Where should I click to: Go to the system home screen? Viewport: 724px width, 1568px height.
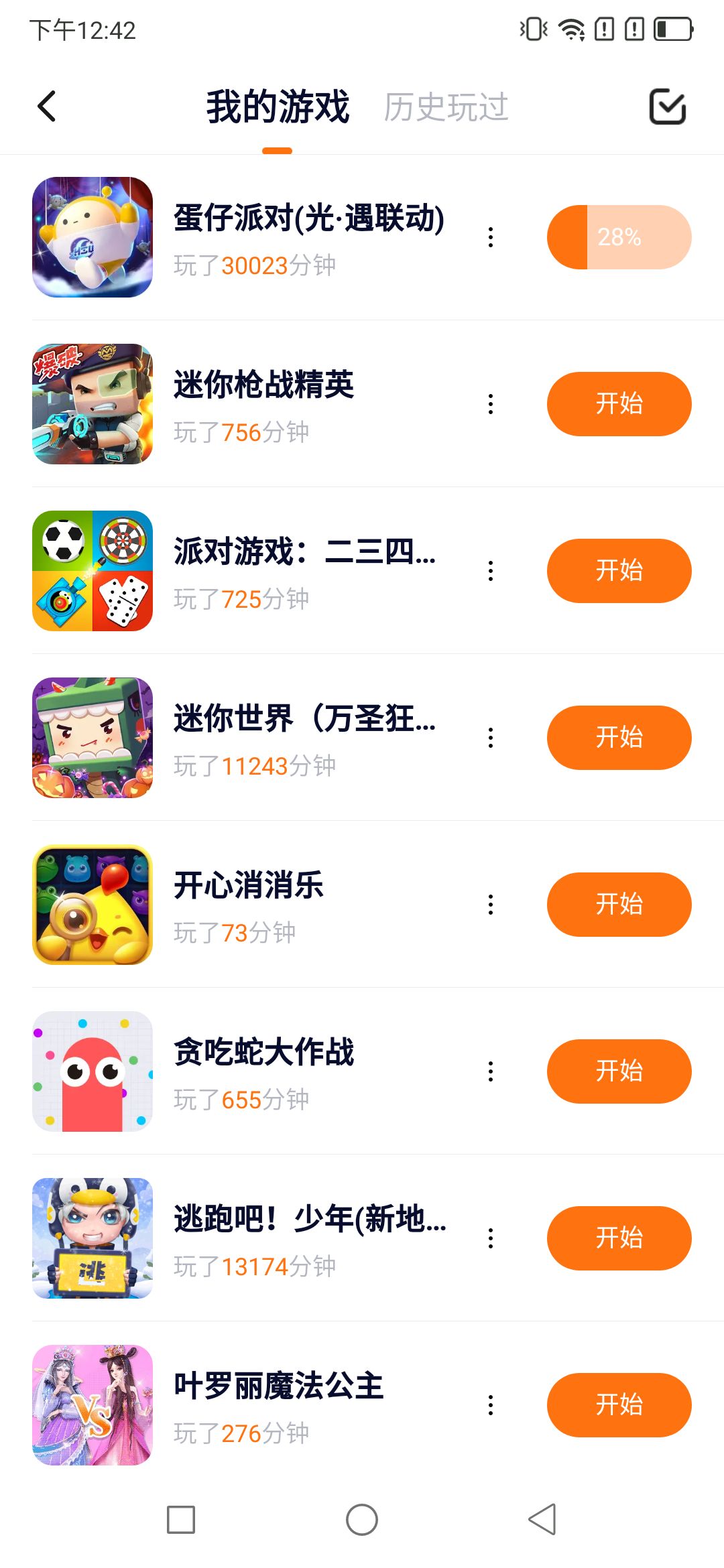[x=362, y=1520]
